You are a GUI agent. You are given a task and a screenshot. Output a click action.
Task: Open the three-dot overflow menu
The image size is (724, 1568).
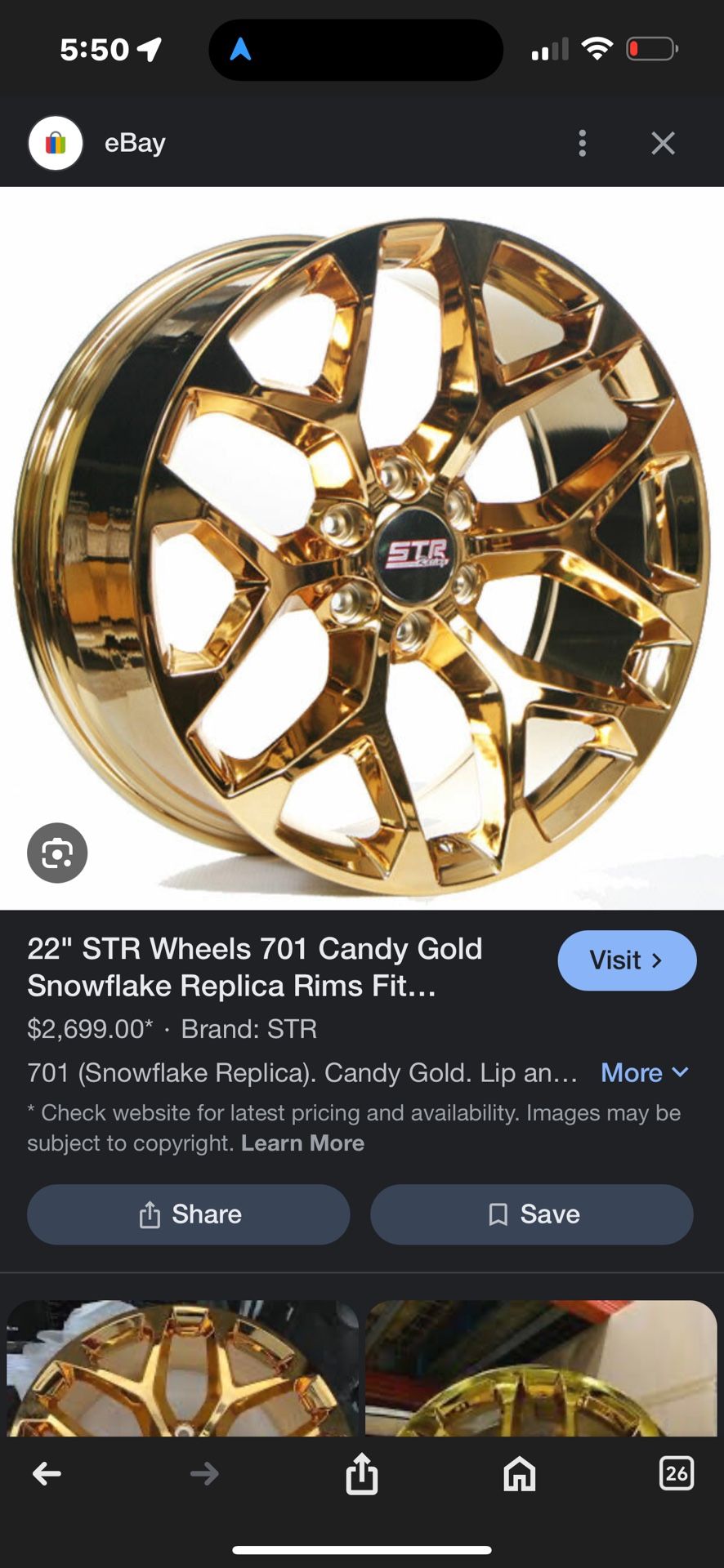[582, 143]
